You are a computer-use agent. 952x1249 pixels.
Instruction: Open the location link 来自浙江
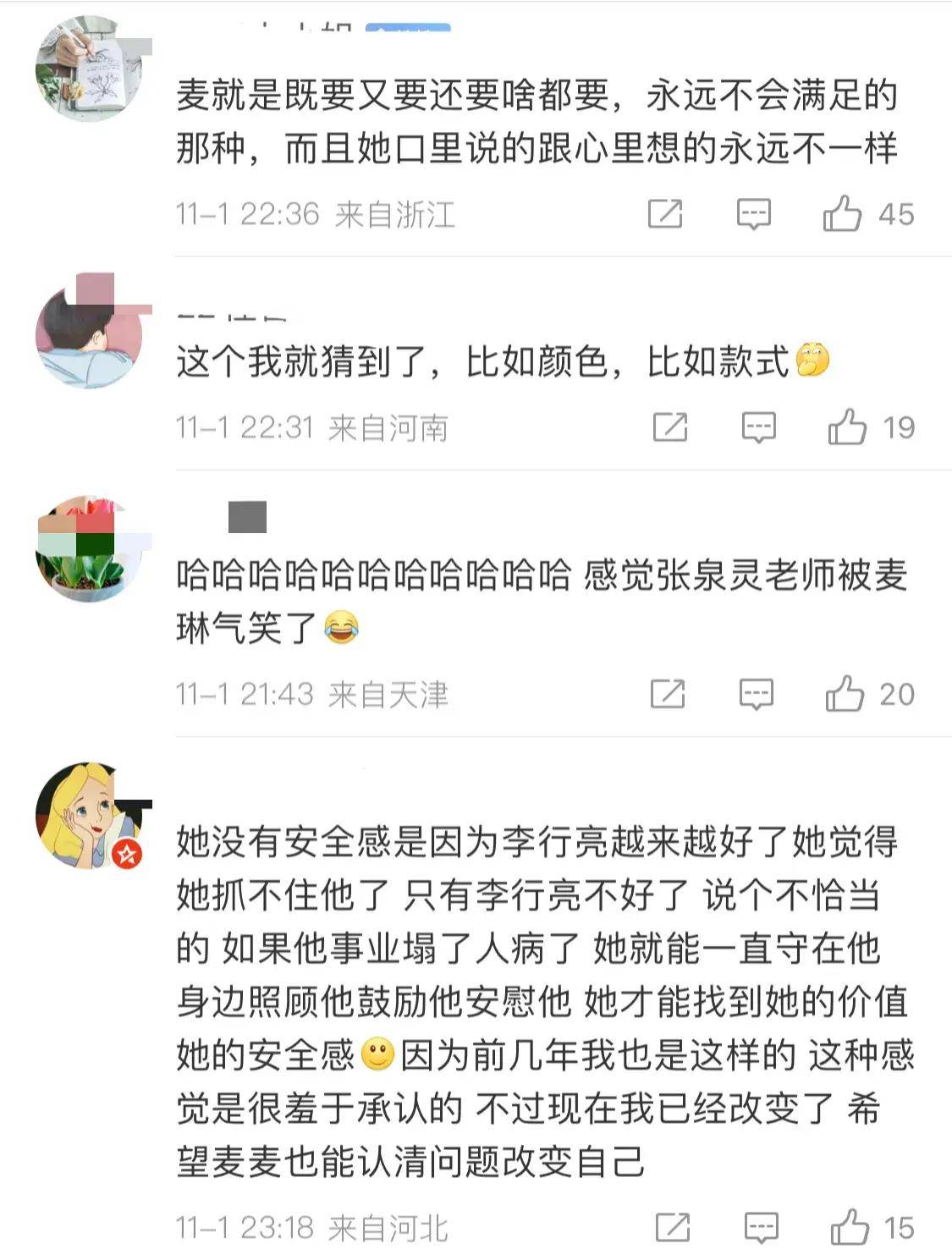coord(396,213)
